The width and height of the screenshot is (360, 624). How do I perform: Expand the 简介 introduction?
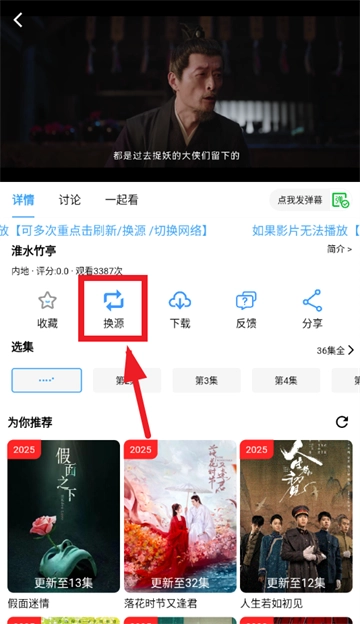tap(339, 249)
